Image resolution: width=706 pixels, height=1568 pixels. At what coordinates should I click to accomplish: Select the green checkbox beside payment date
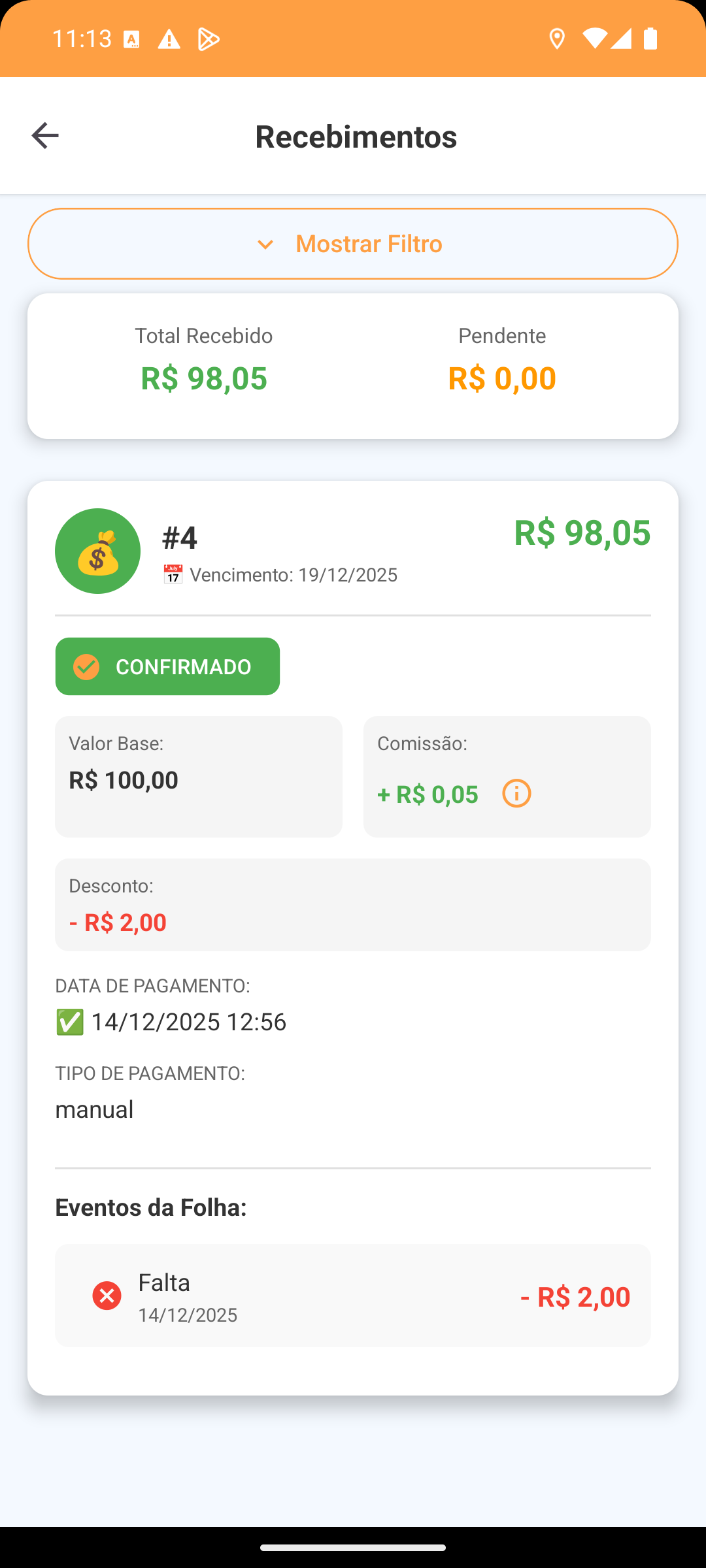69,1021
